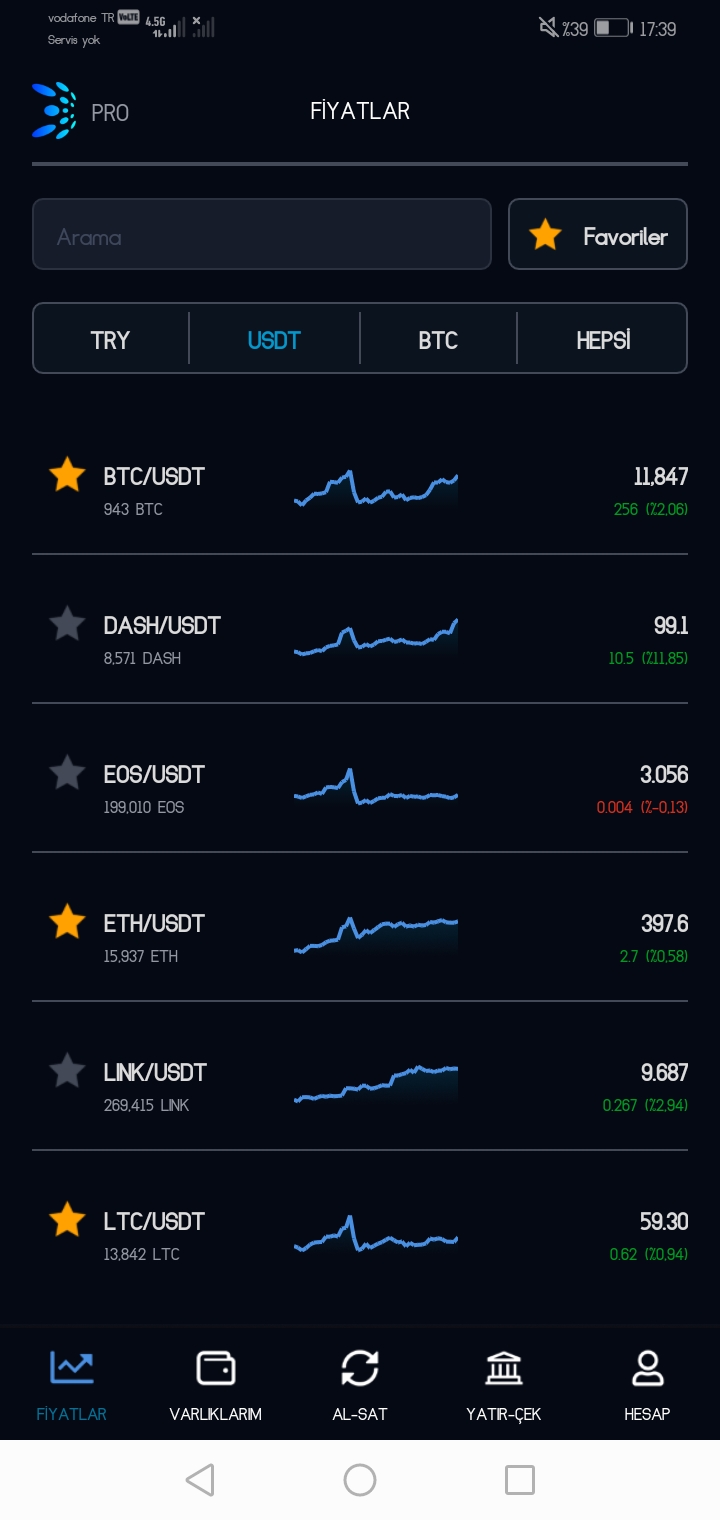Open the AL-SAT trading tab
Screen dimensions: 720x1520
point(360,1385)
